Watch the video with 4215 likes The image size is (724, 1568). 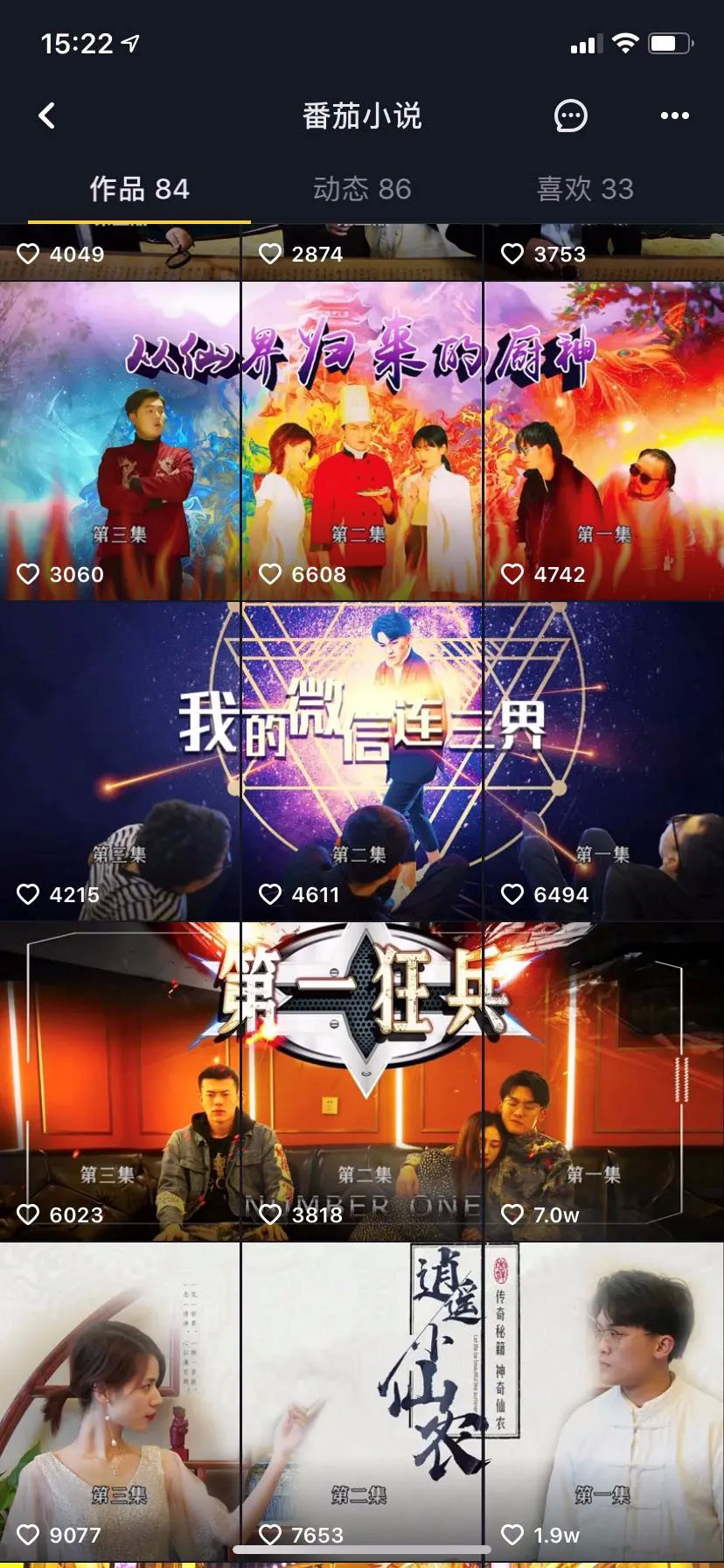click(120, 761)
